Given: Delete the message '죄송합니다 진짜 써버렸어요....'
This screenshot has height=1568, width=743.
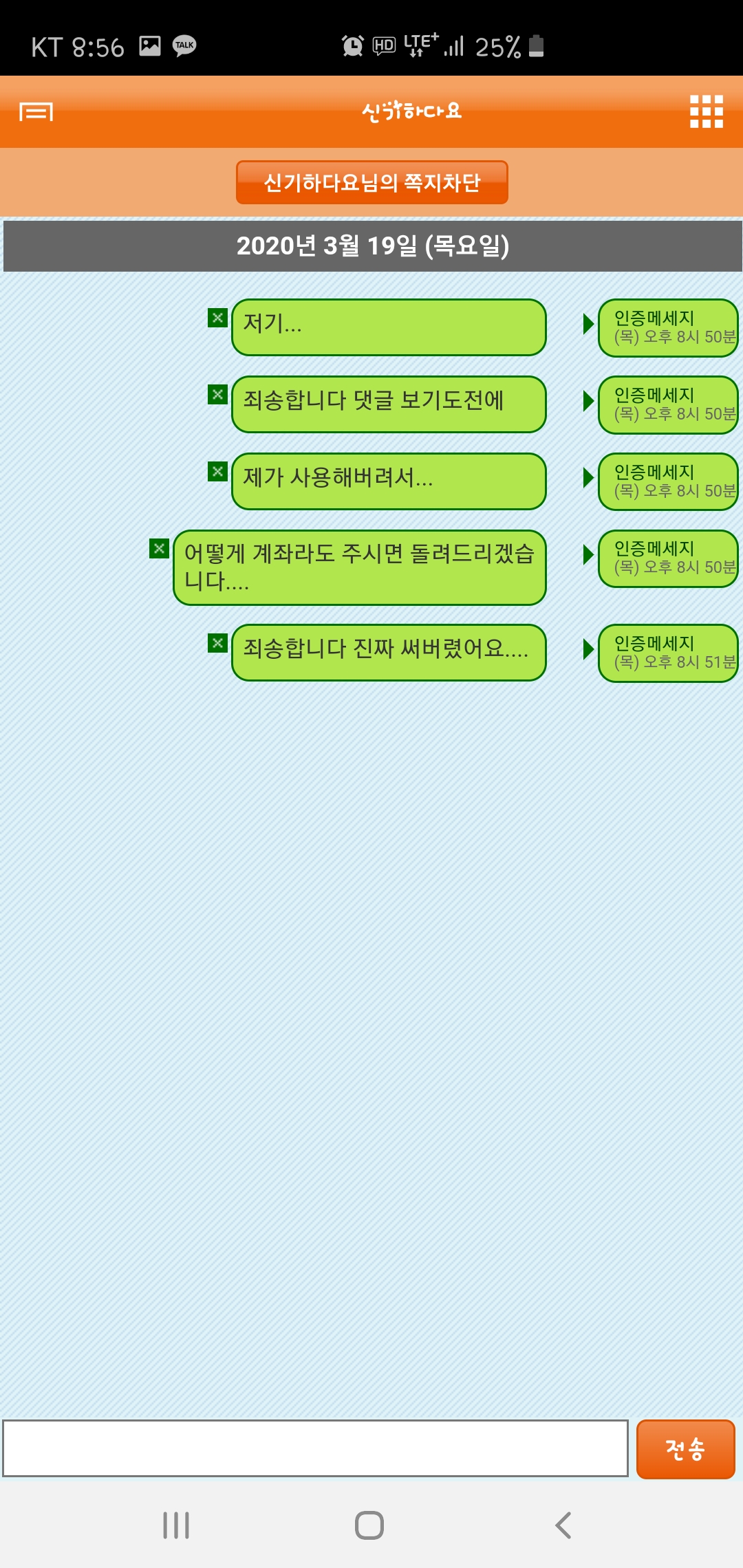Looking at the screenshot, I should (x=217, y=643).
